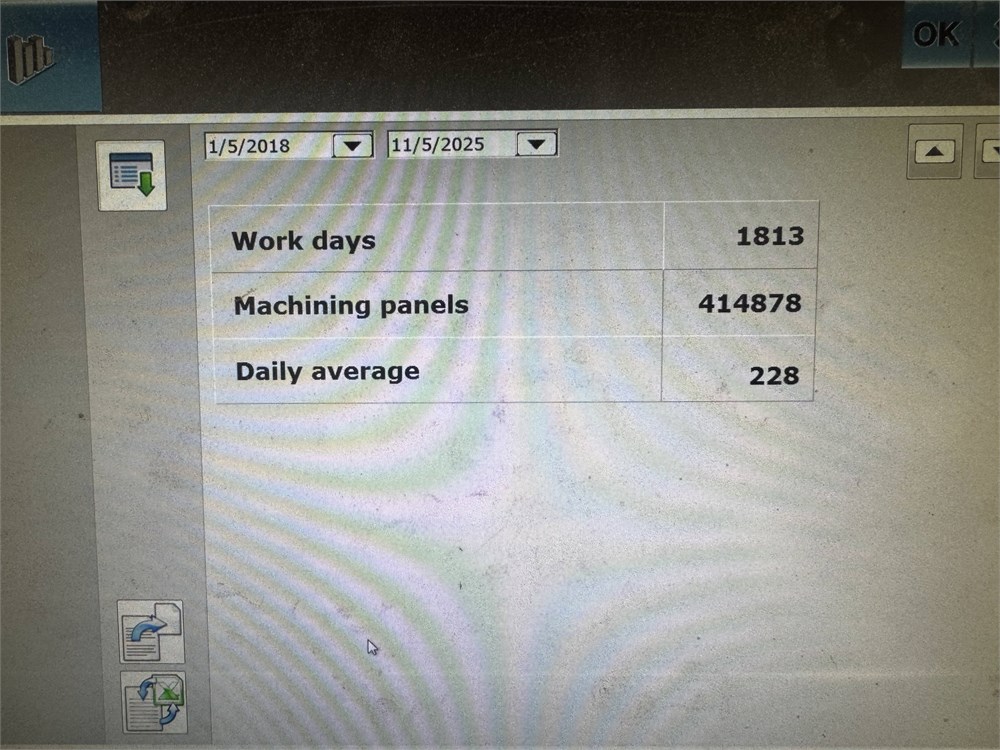Tap the up arrow button
The height and width of the screenshot is (750, 1000).
(x=934, y=152)
